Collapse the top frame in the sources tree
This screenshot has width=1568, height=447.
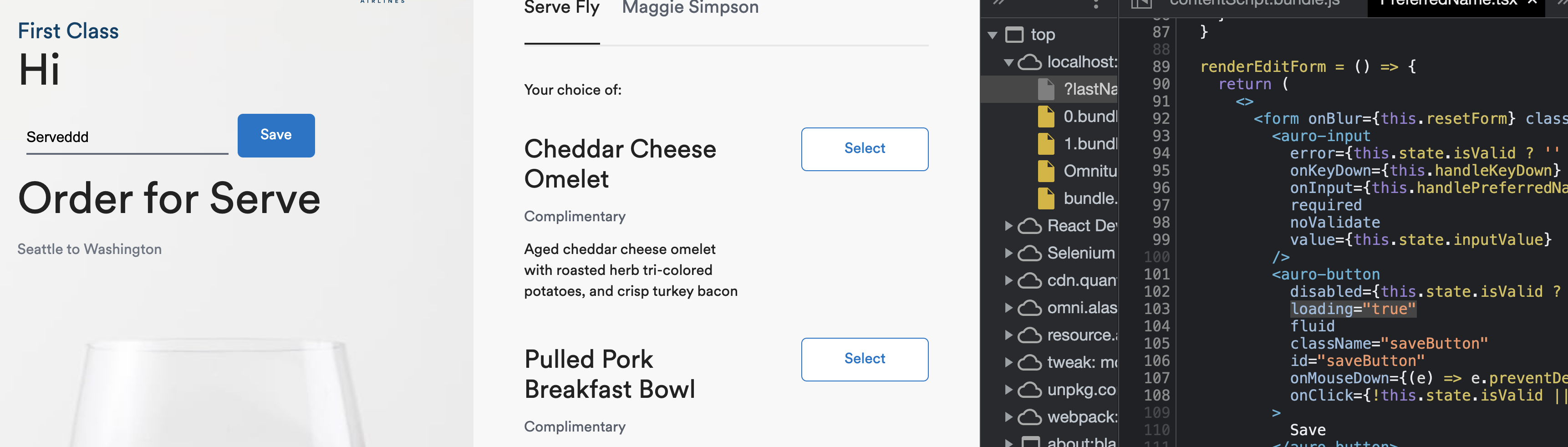pyautogui.click(x=992, y=35)
